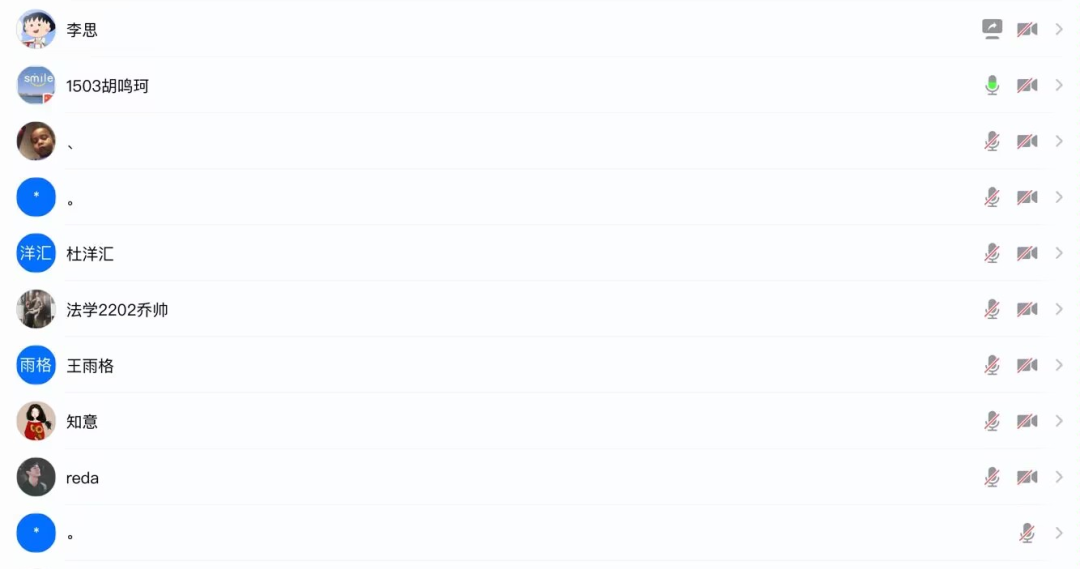Tap the camera-off icon beside 王雨格

point(1027,366)
